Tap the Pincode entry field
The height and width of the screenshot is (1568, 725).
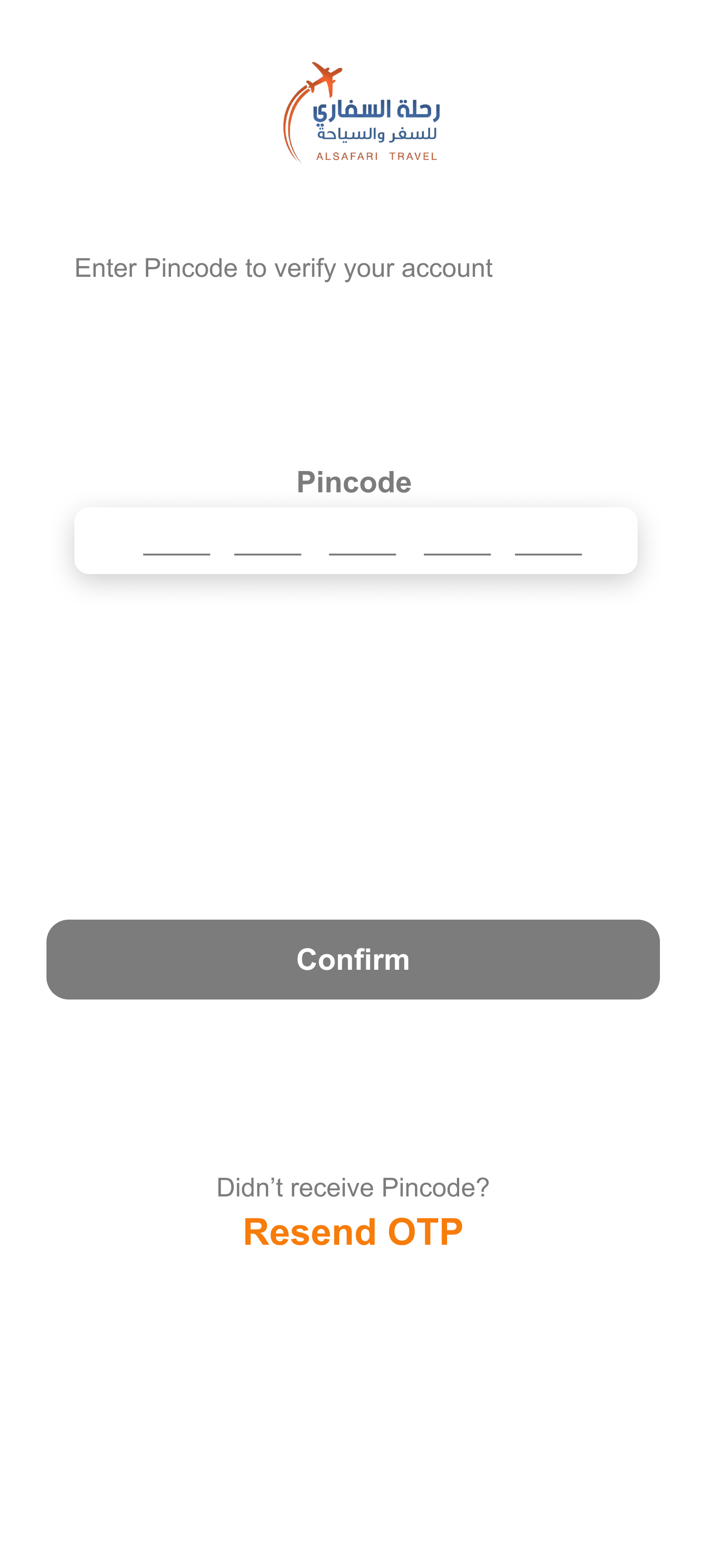356,541
